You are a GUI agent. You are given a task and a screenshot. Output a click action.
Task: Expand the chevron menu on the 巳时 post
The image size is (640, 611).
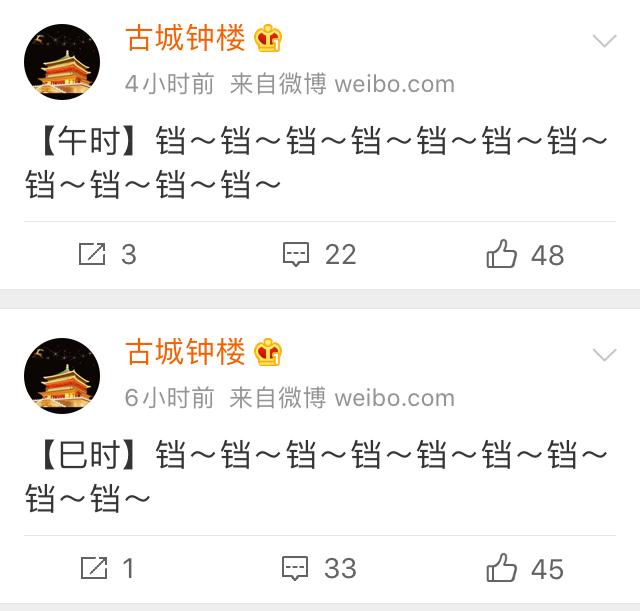tap(604, 355)
